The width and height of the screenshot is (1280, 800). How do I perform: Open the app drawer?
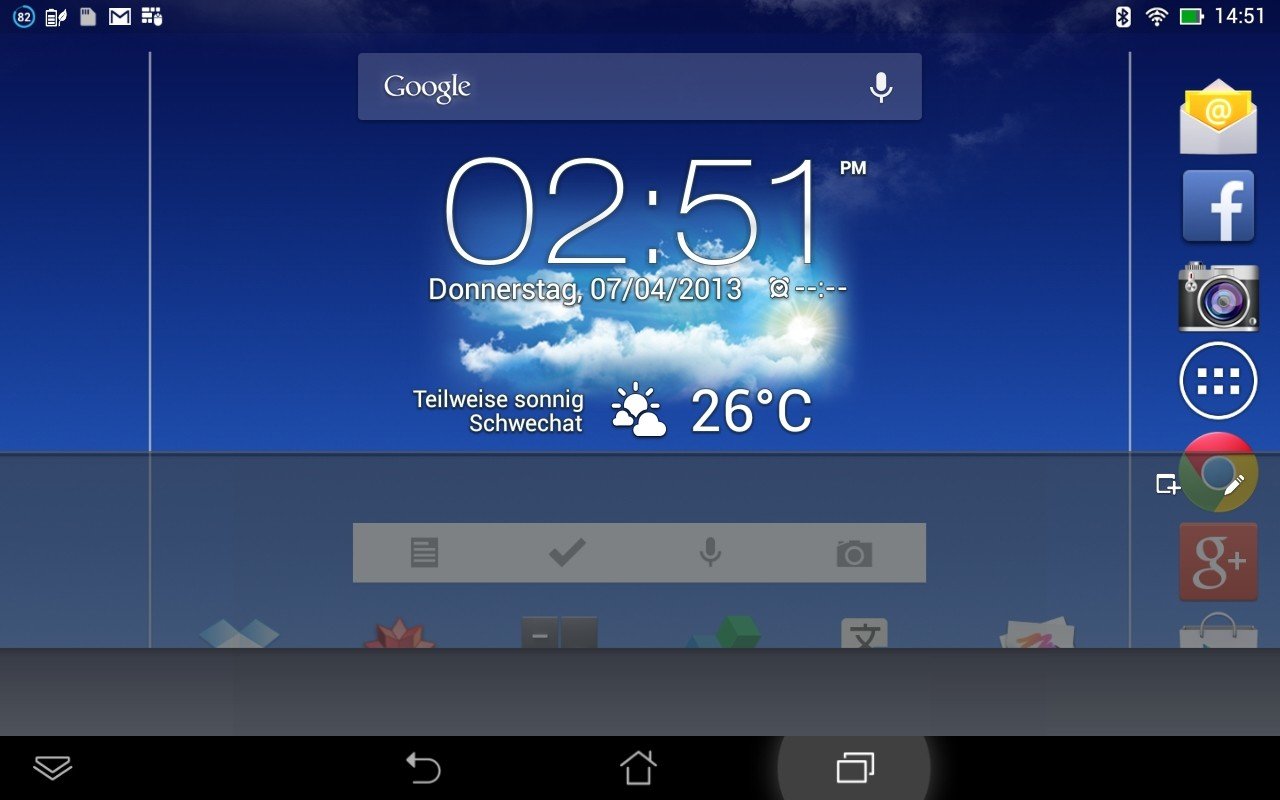pos(1218,380)
